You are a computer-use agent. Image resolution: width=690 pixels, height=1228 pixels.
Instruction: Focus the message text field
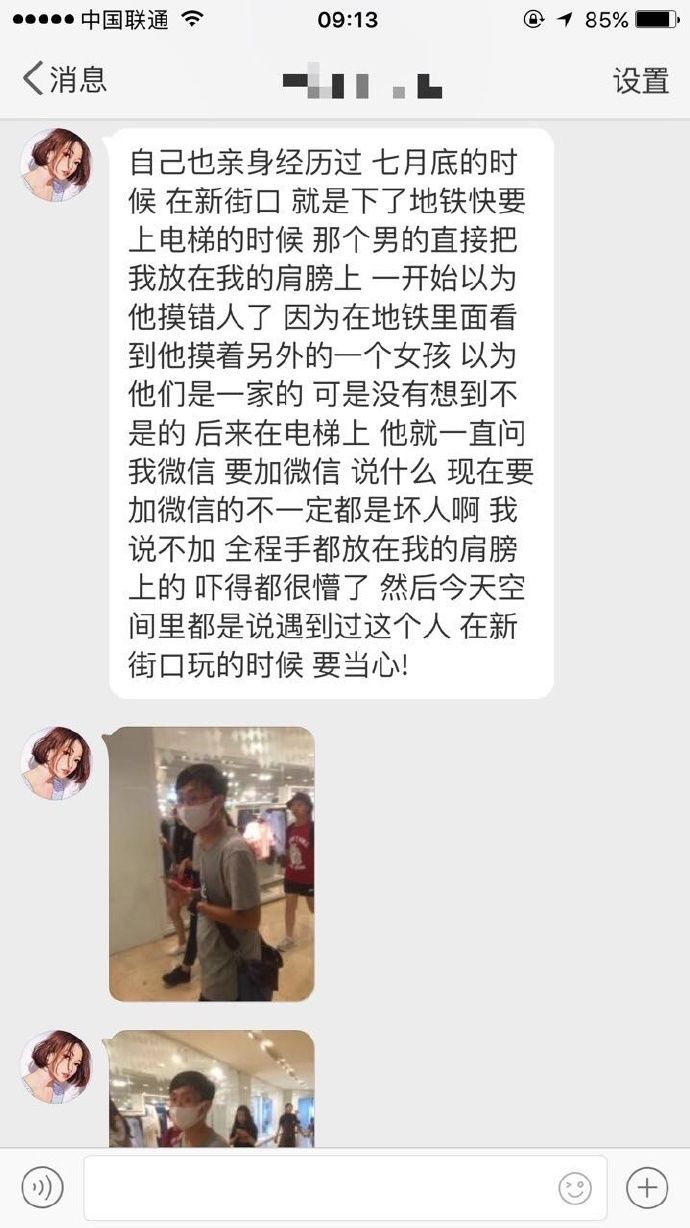click(320, 1187)
